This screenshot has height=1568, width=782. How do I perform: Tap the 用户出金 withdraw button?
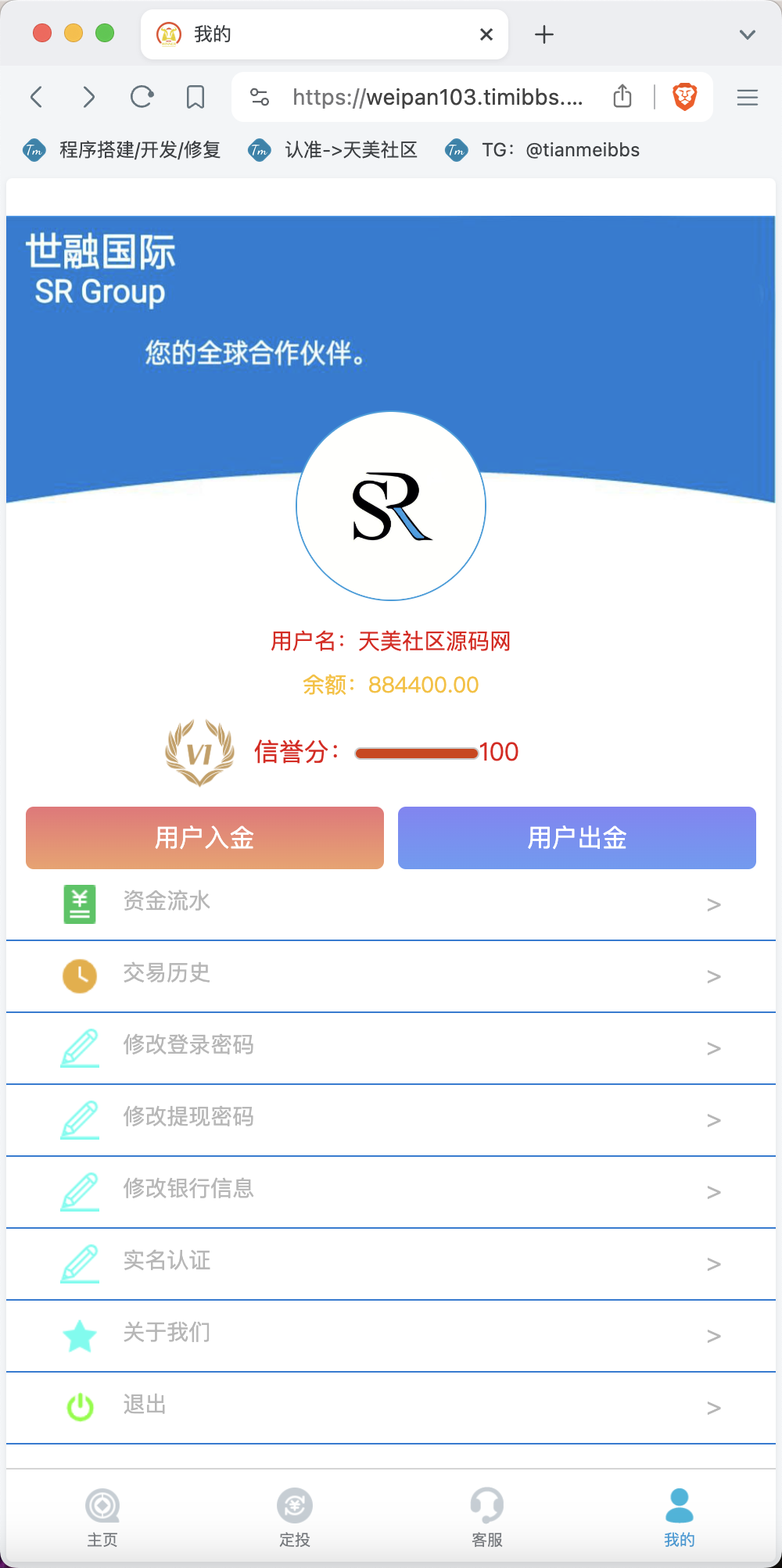coord(577,838)
